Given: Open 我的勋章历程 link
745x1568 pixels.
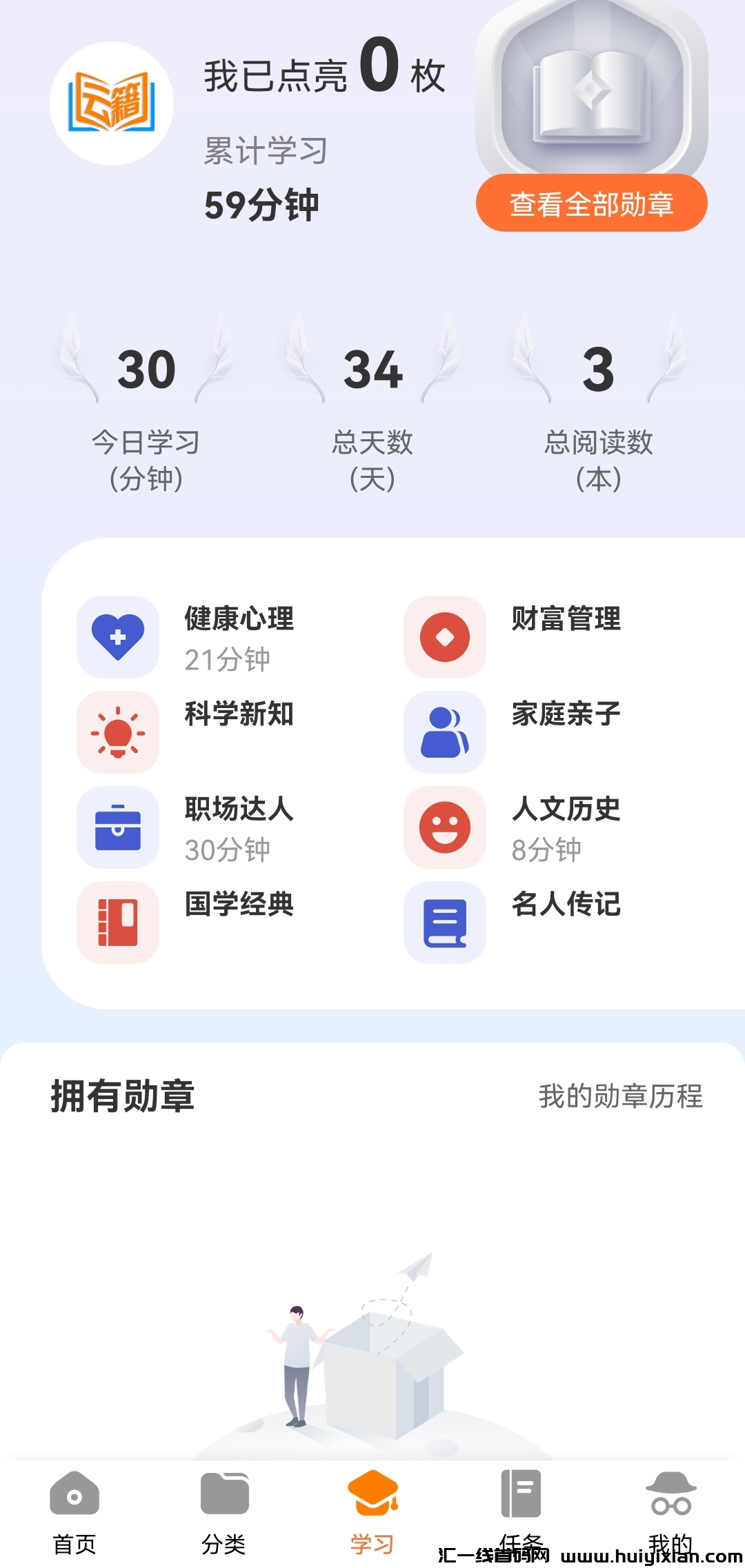Looking at the screenshot, I should coord(620,1096).
